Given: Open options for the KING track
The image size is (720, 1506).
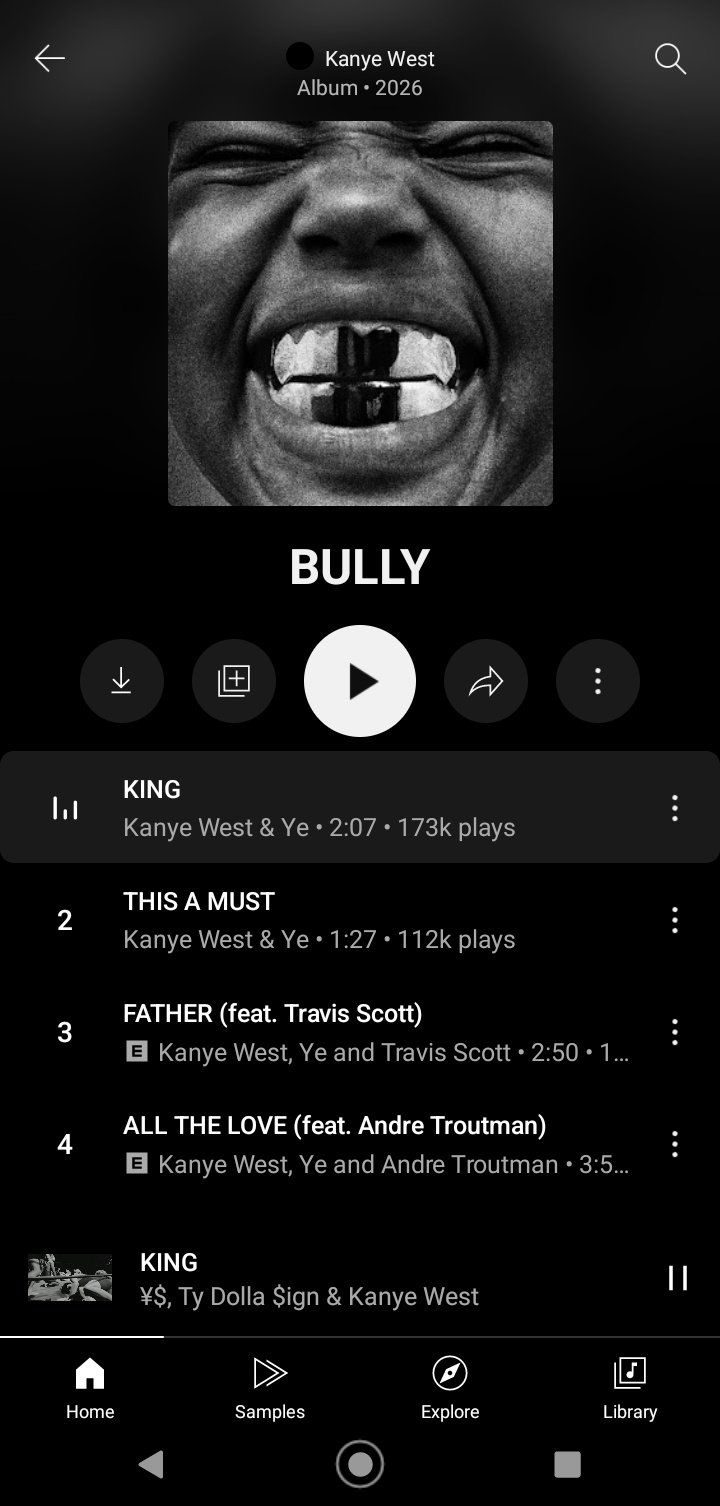Looking at the screenshot, I should coord(675,808).
